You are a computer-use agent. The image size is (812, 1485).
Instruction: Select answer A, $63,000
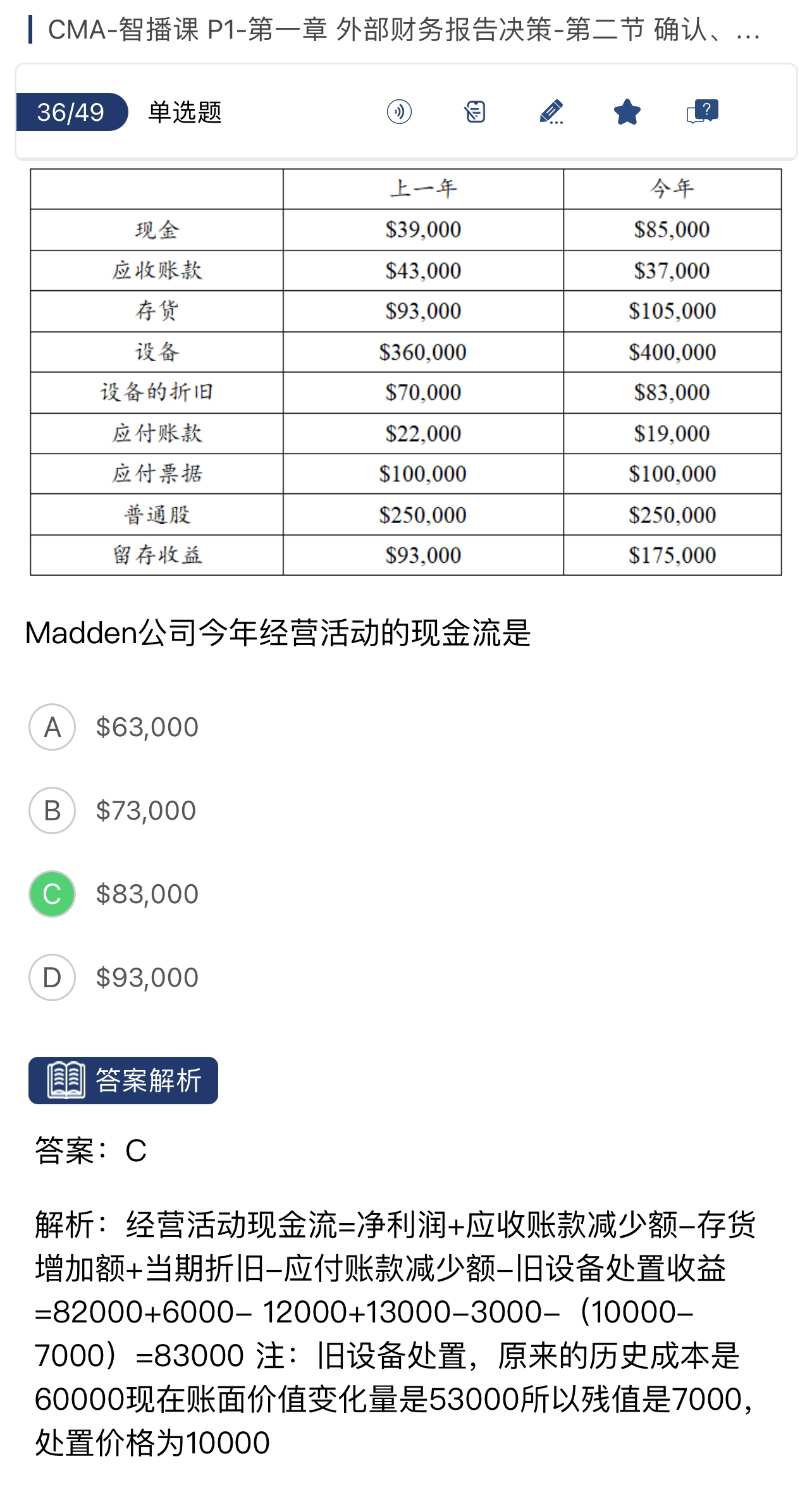coord(52,727)
